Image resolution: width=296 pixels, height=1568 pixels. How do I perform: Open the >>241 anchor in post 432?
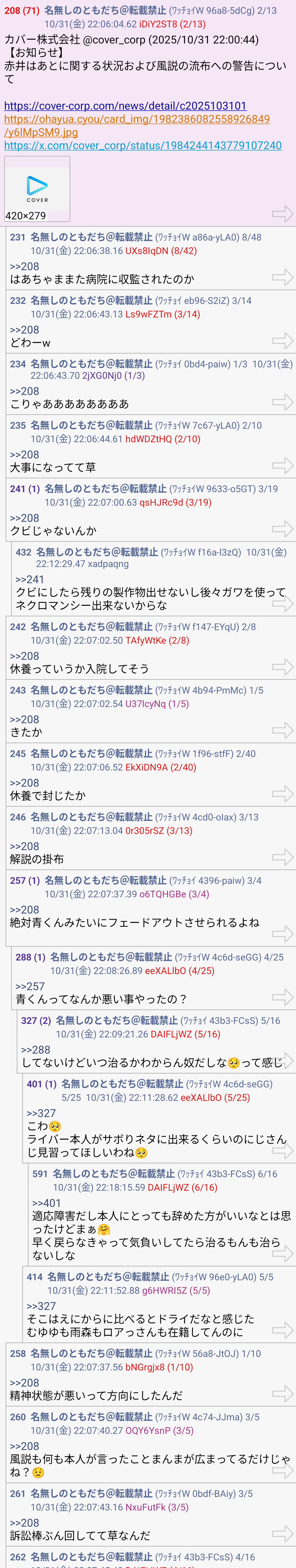(x=30, y=579)
